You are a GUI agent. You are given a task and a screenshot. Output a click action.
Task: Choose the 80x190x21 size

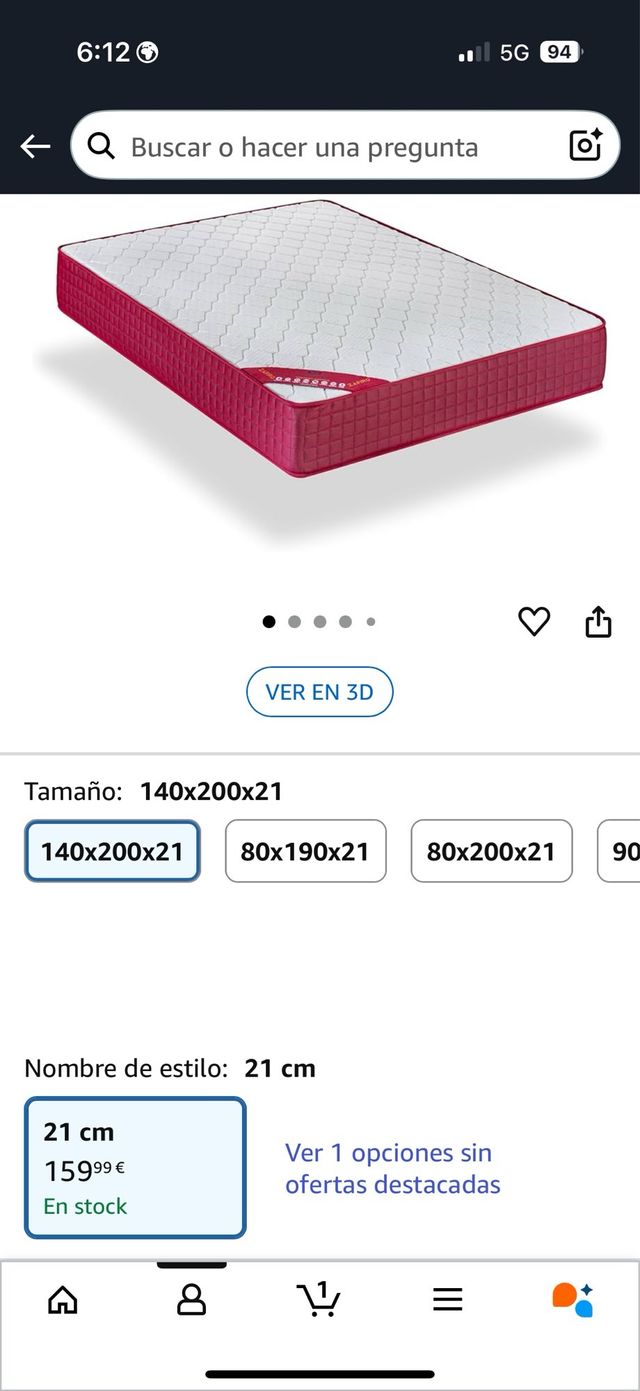(x=305, y=851)
